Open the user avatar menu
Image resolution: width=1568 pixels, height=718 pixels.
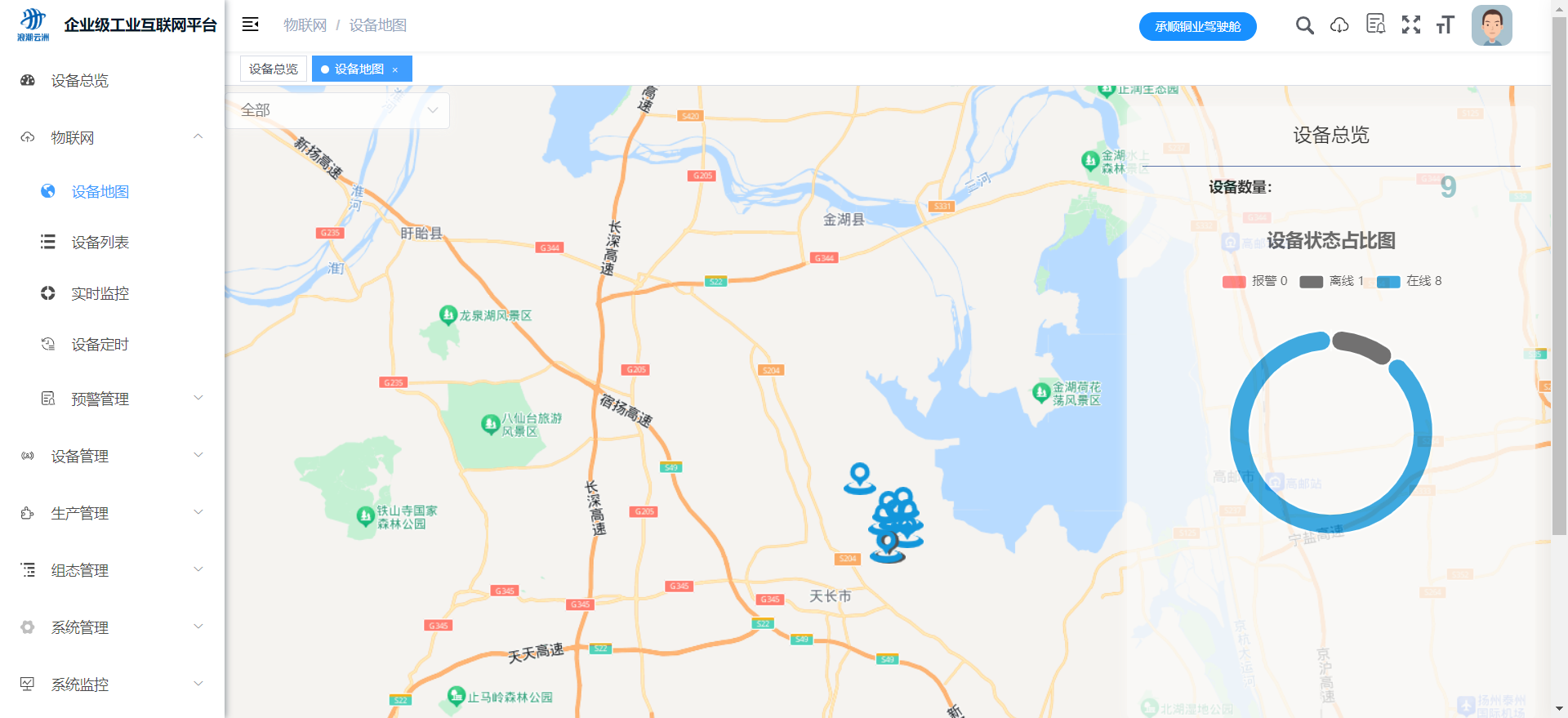click(x=1491, y=25)
